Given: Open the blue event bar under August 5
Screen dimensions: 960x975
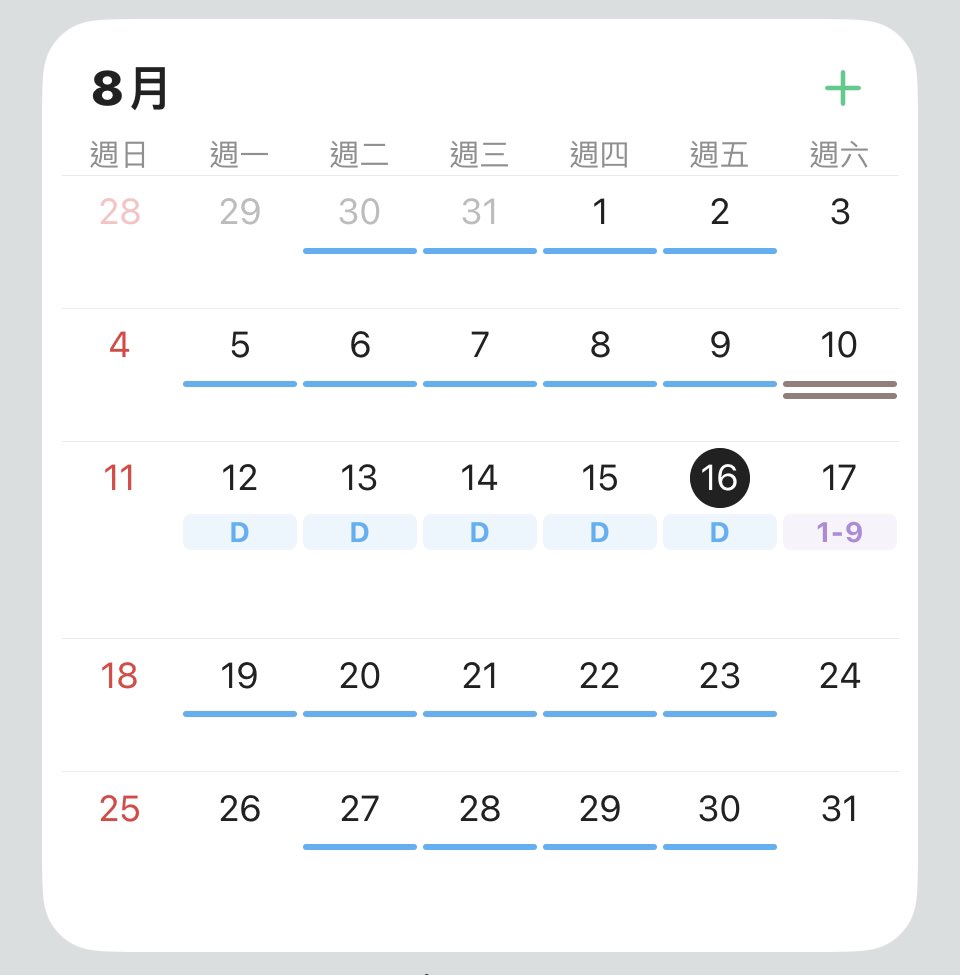Looking at the screenshot, I should (239, 384).
